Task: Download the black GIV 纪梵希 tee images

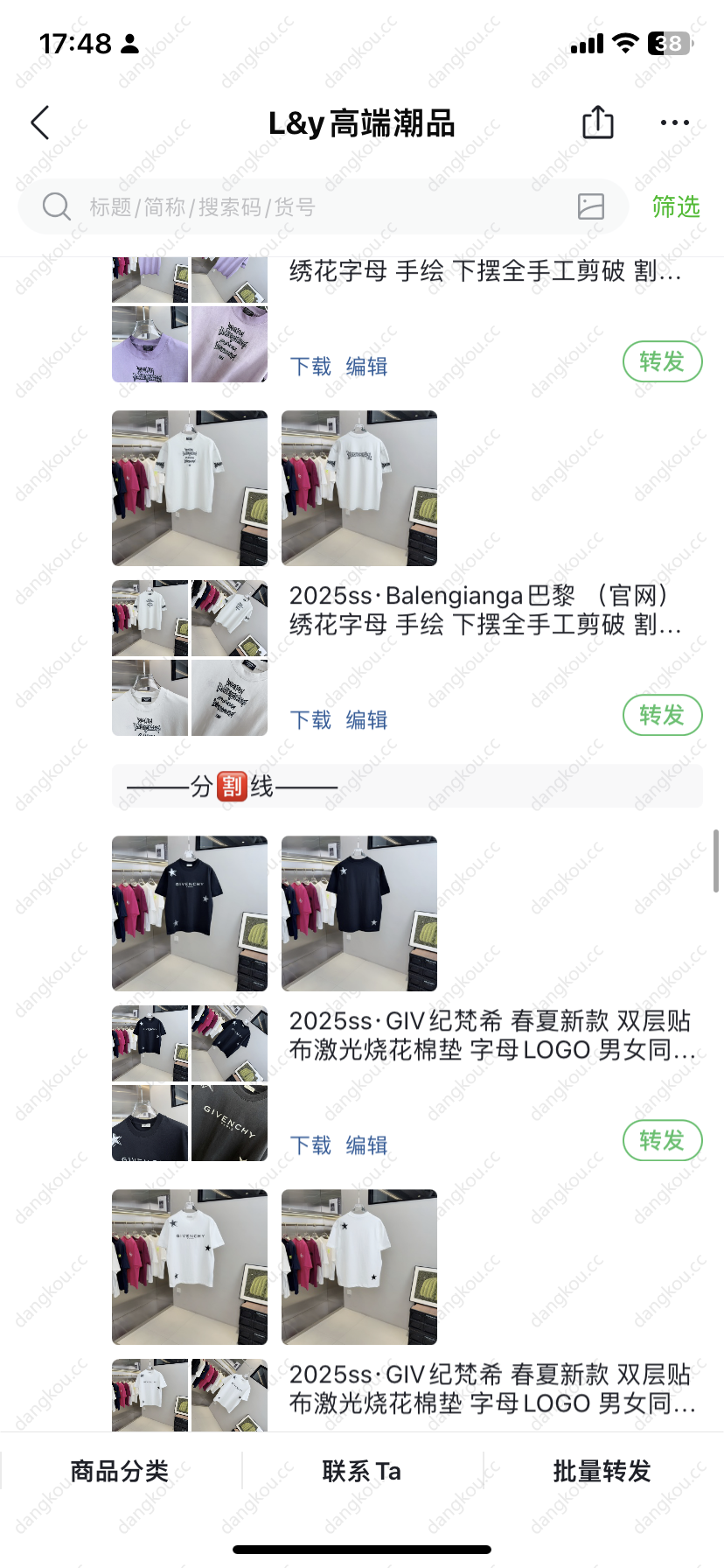Action: 310,1144
